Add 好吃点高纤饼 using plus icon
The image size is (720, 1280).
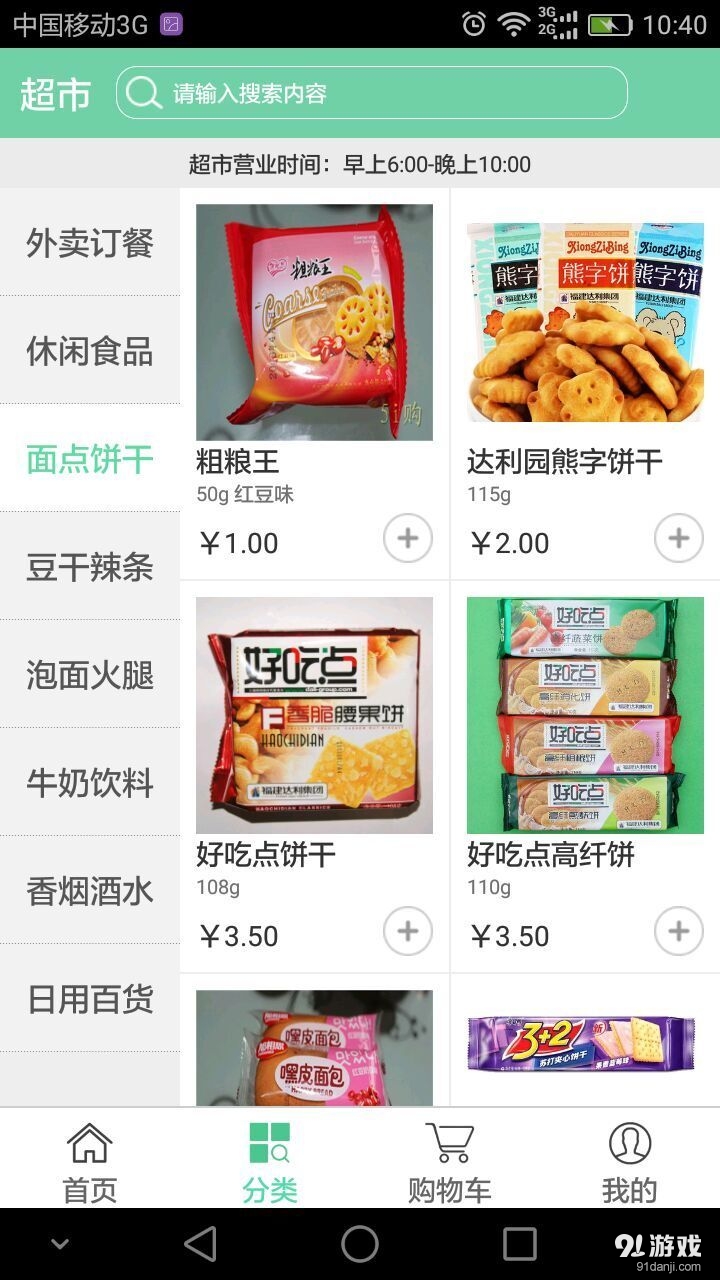(x=679, y=931)
